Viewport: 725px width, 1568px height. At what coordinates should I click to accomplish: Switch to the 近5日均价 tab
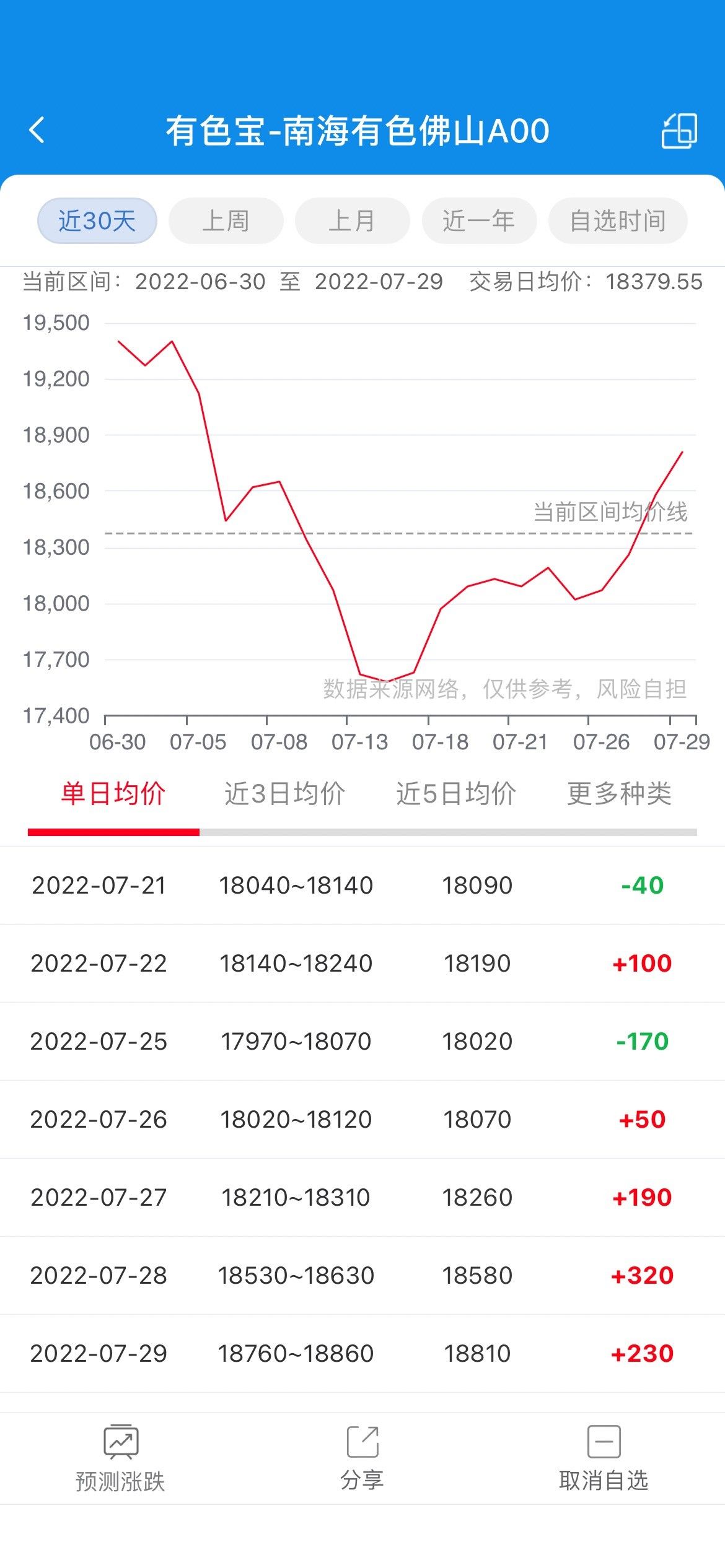tap(457, 794)
